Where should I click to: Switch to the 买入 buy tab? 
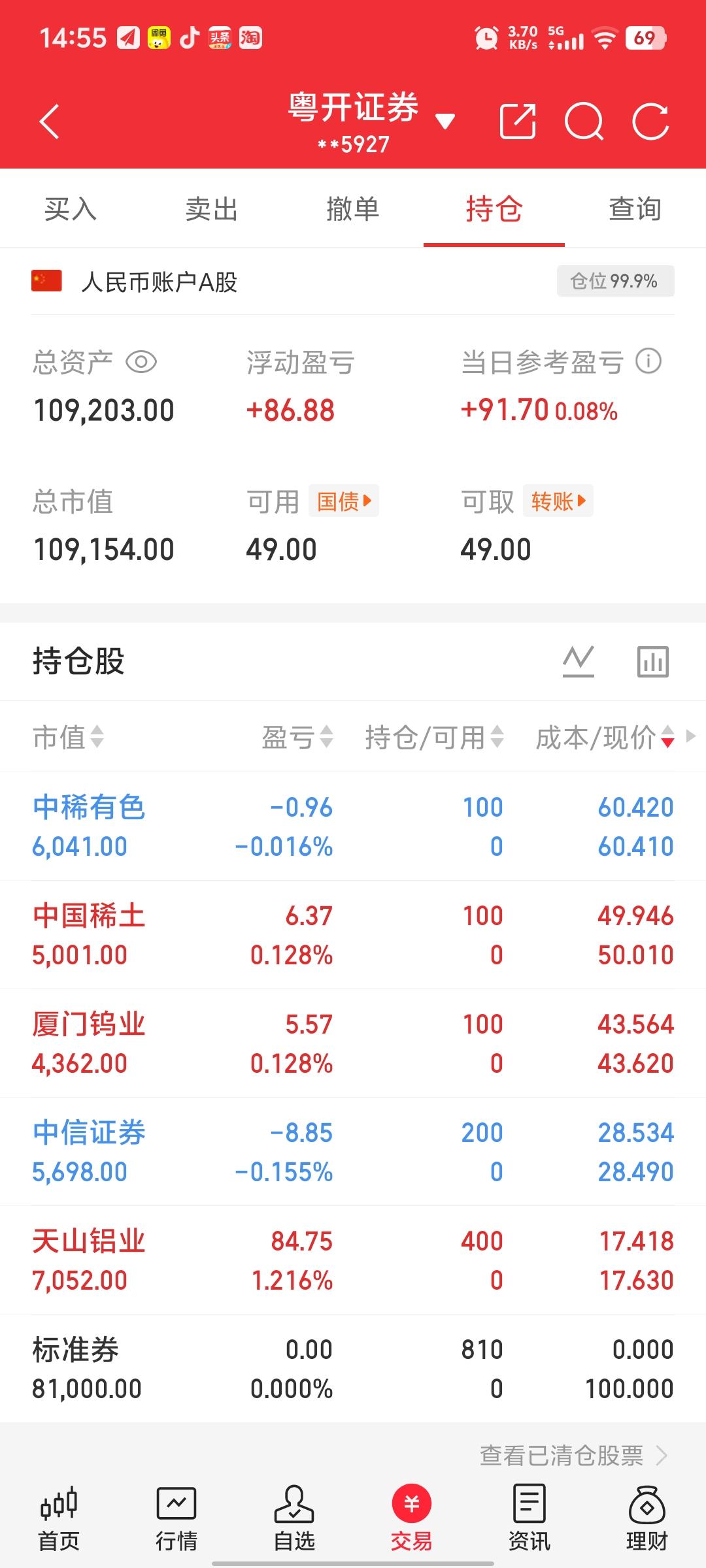click(70, 210)
